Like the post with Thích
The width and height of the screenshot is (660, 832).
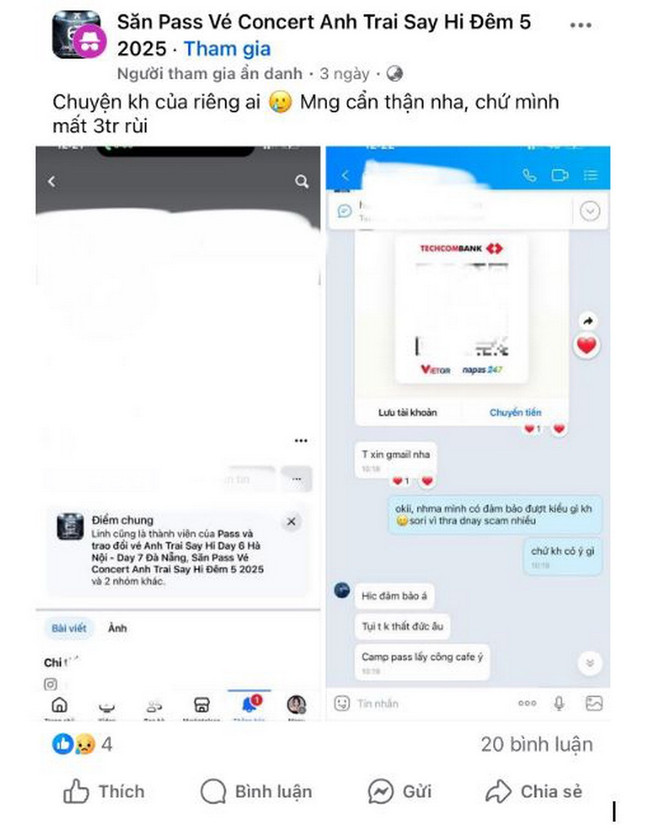103,792
